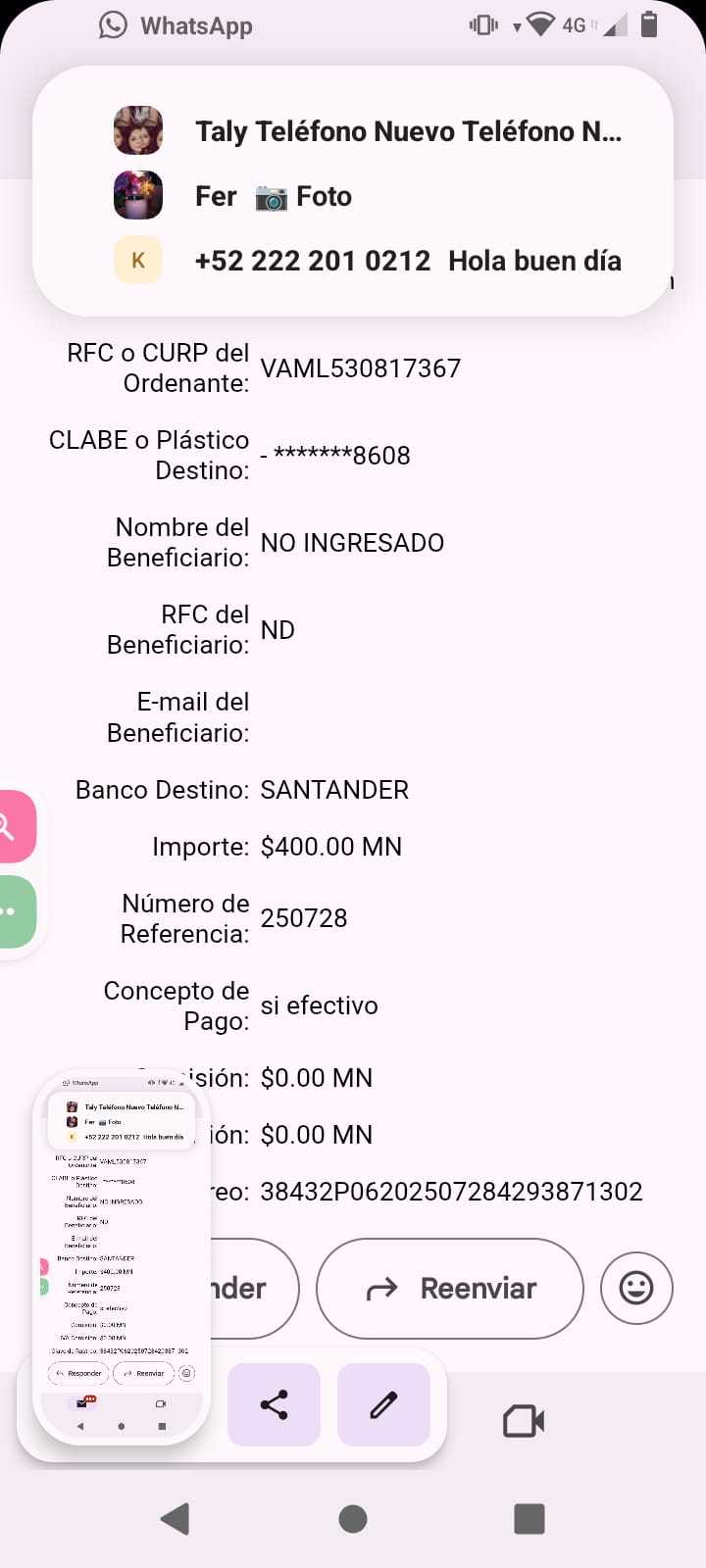Open the recent apps view
Image resolution: width=706 pixels, height=1568 pixels.
529,1519
